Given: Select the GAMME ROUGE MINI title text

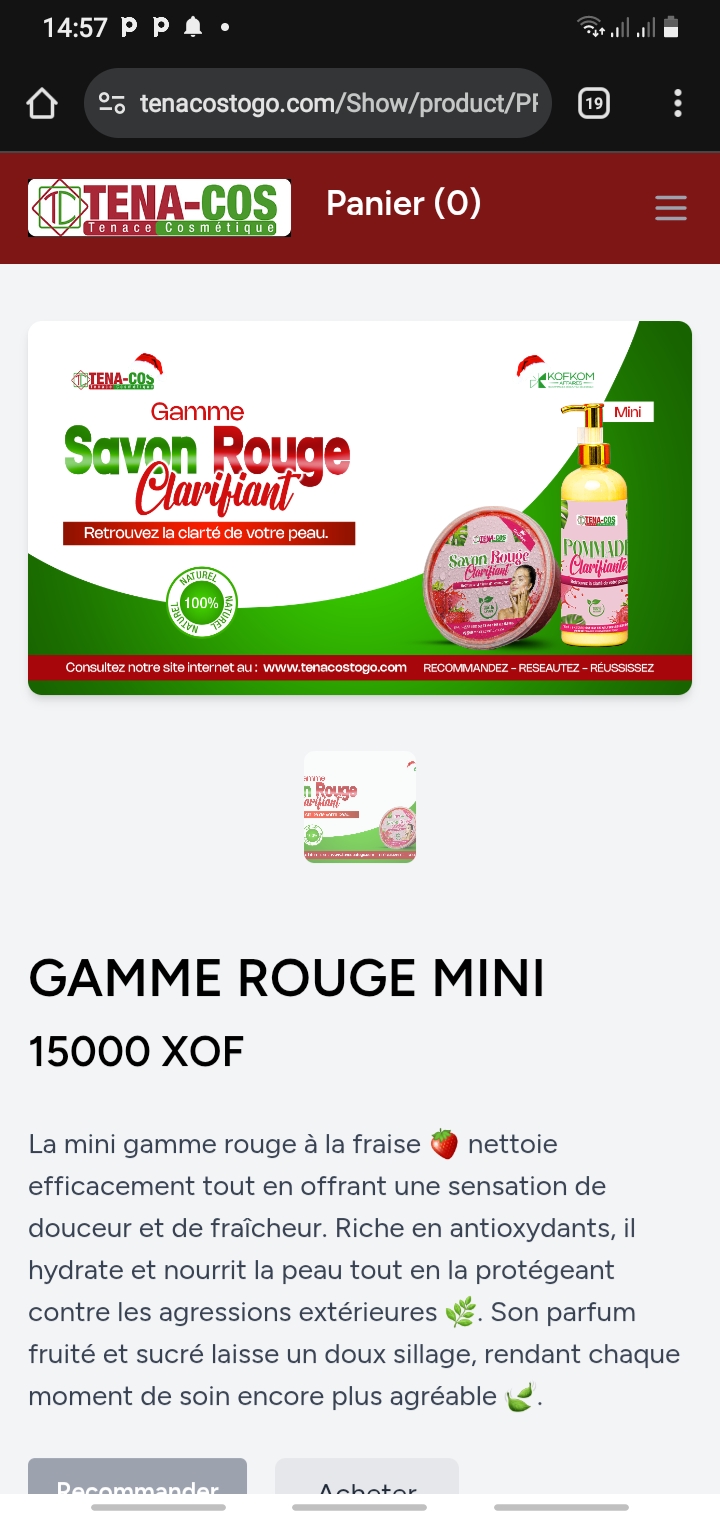Looking at the screenshot, I should tap(286, 978).
